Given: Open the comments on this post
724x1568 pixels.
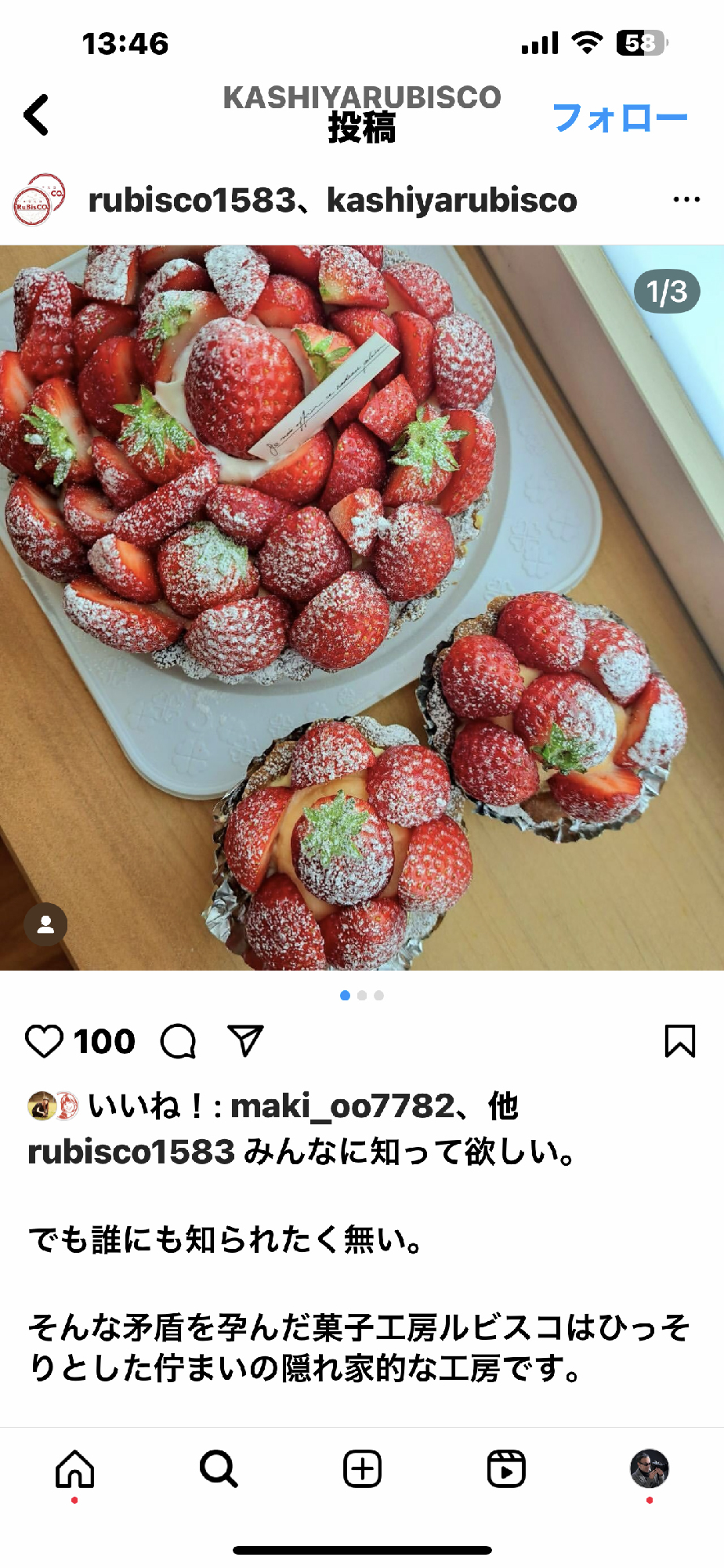Looking at the screenshot, I should (x=179, y=1041).
